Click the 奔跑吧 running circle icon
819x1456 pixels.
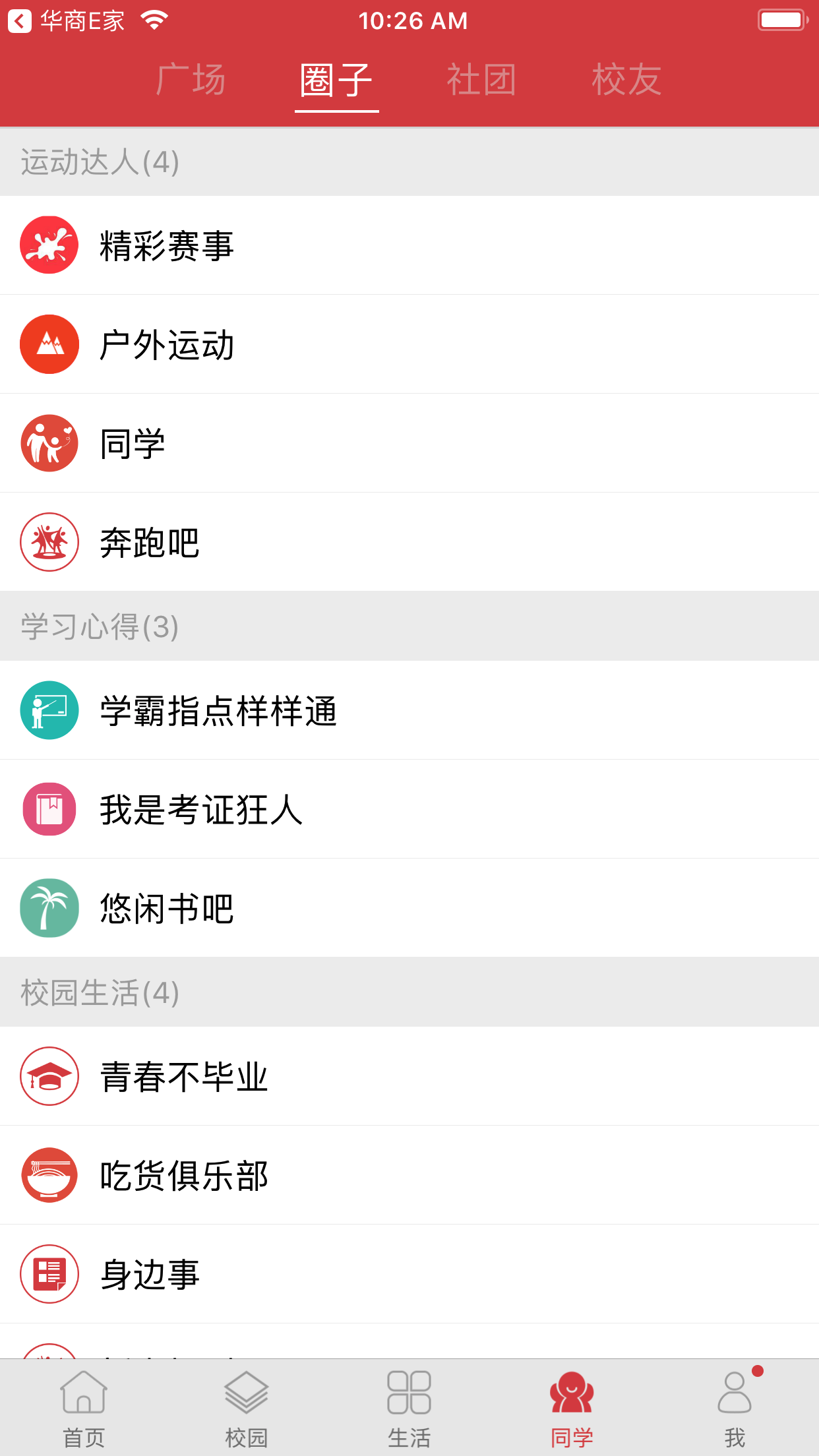[x=49, y=542]
